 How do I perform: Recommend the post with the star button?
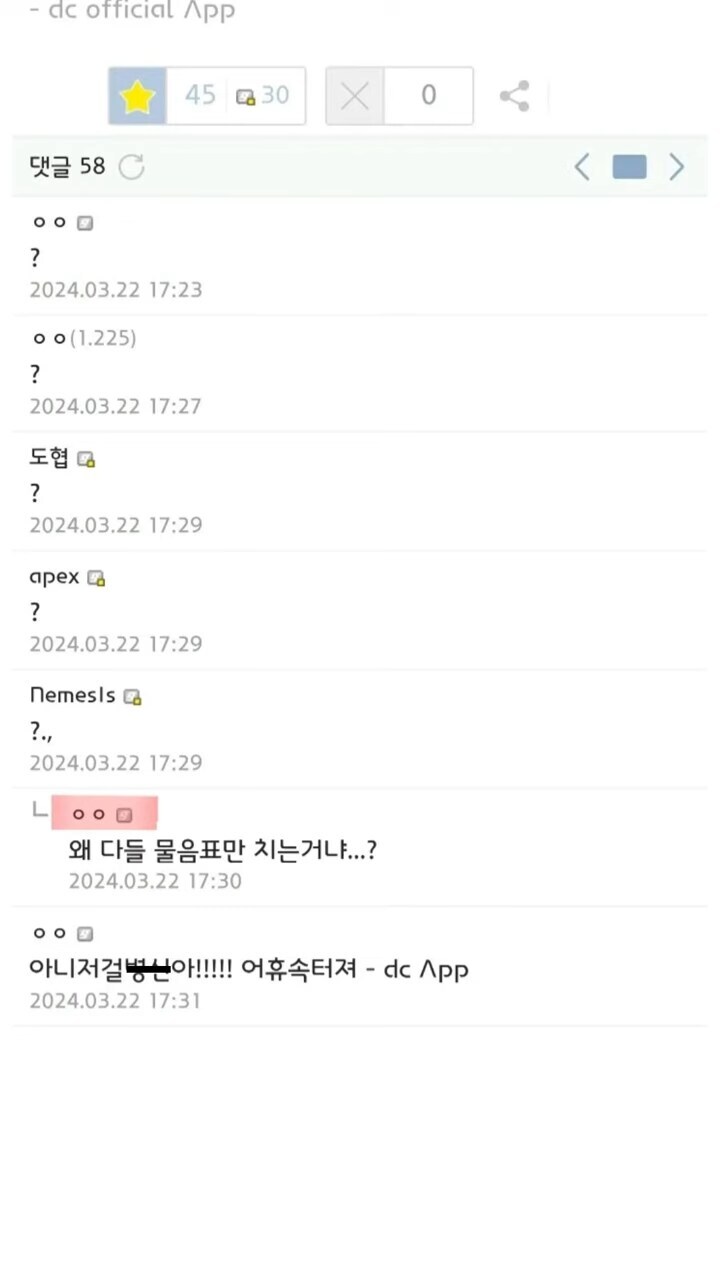(x=137, y=96)
